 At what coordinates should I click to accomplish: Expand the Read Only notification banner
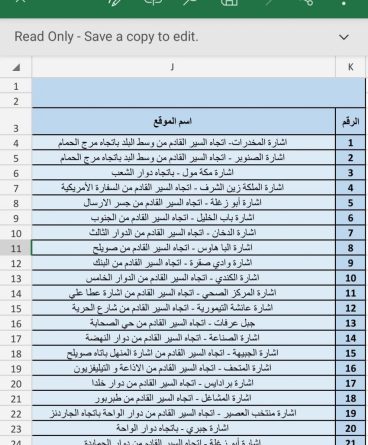click(x=344, y=37)
